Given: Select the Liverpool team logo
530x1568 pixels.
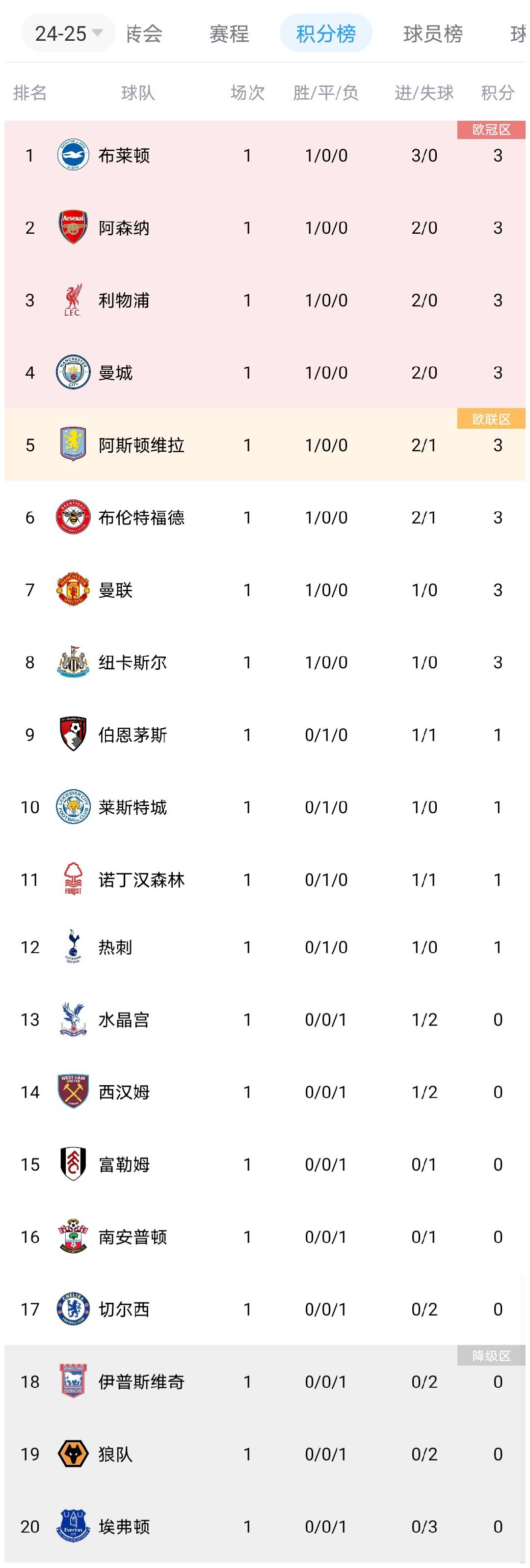Looking at the screenshot, I should pos(73,300).
